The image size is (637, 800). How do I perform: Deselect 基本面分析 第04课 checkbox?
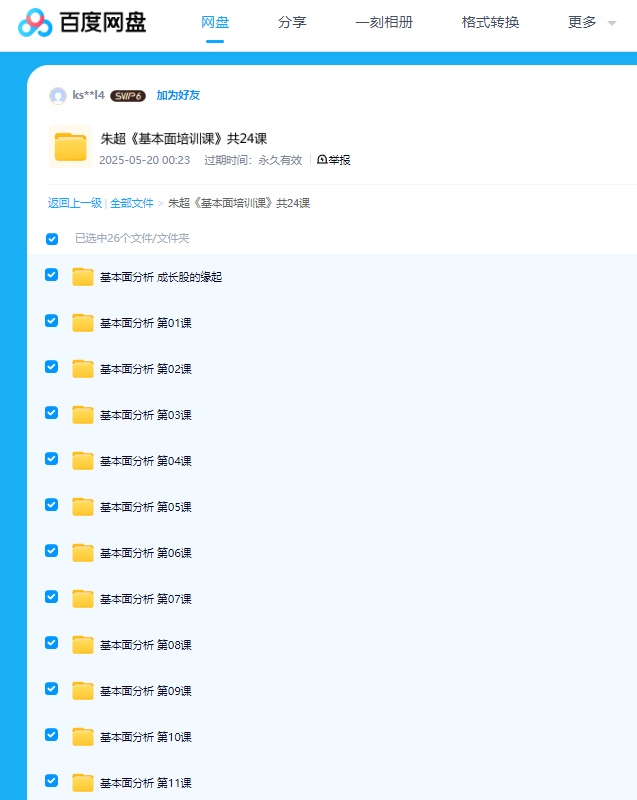[52, 459]
